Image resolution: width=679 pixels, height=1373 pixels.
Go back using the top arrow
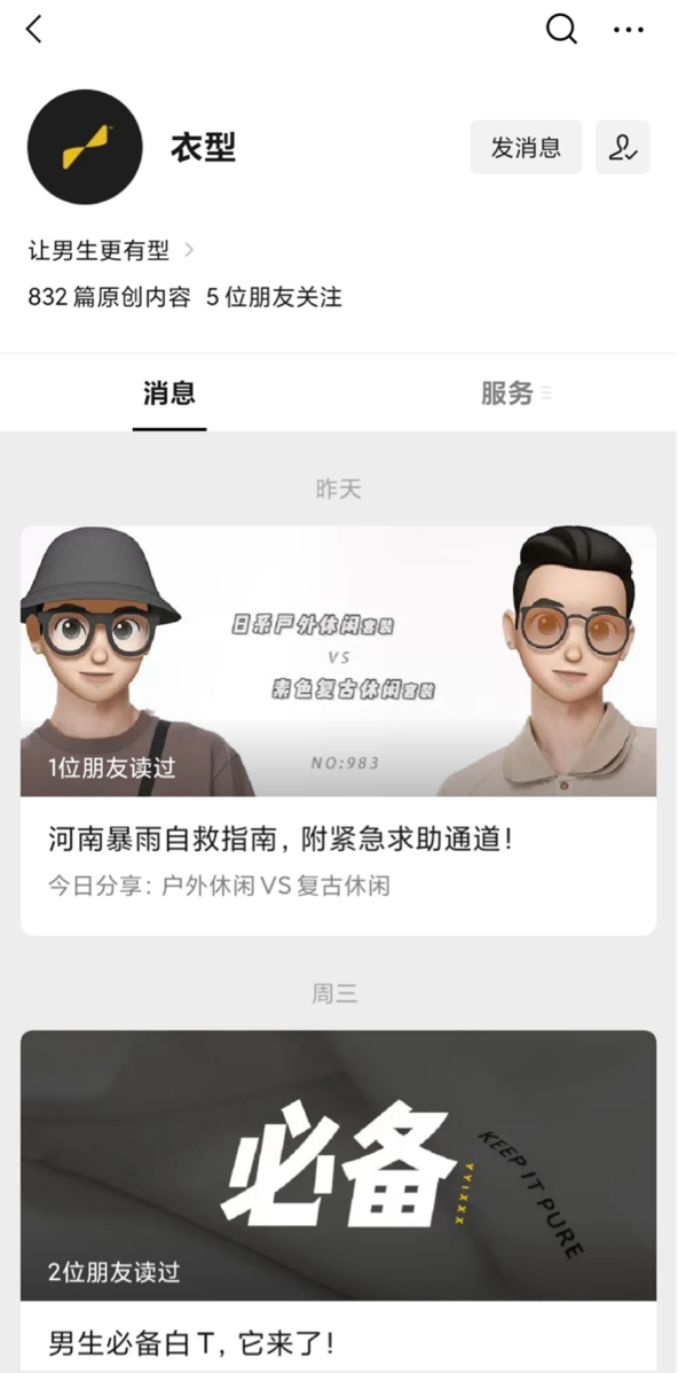[34, 30]
